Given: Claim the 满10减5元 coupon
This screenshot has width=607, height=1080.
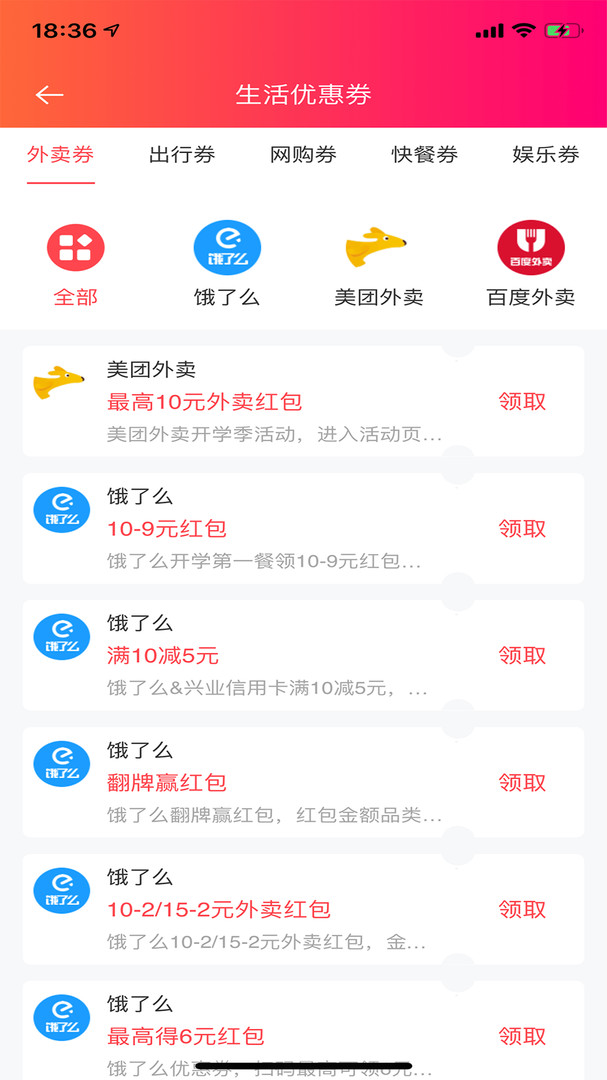Looking at the screenshot, I should tap(522, 656).
